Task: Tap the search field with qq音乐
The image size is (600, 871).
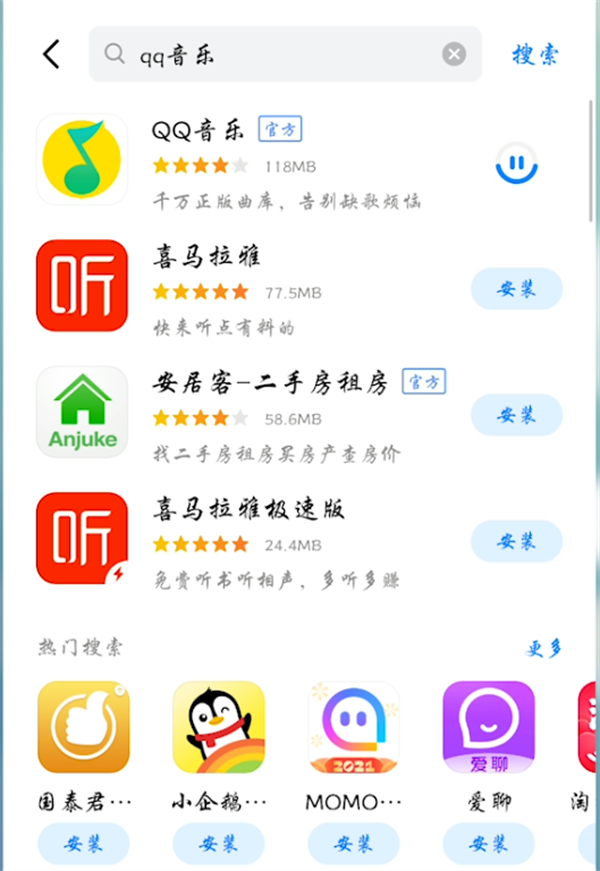Action: pos(280,54)
